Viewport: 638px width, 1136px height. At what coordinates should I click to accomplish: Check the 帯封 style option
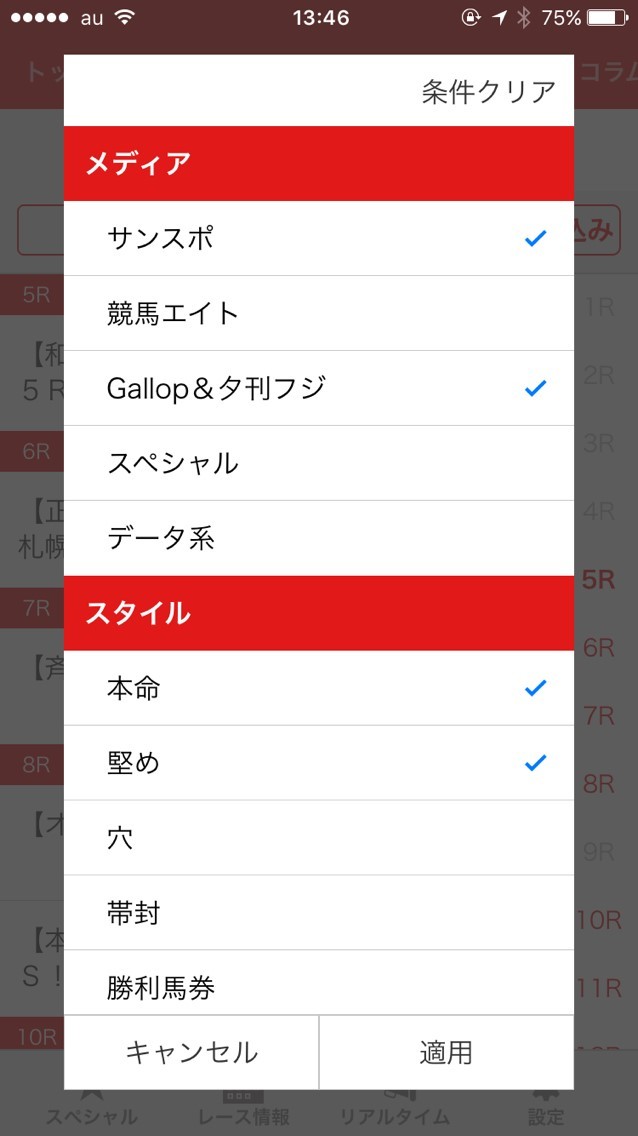(318, 913)
